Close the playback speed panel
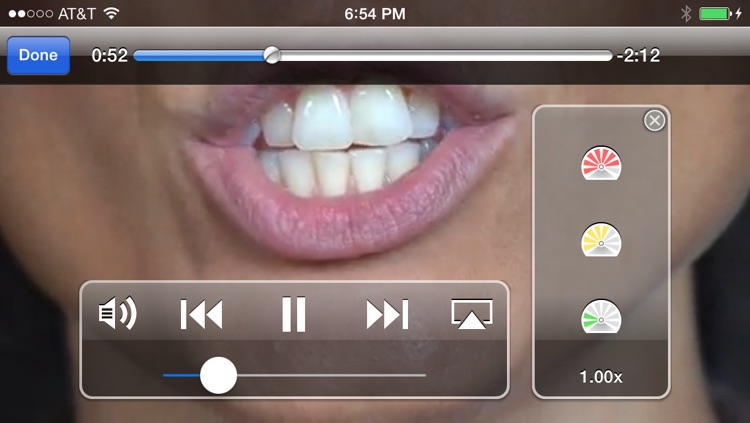 [654, 121]
